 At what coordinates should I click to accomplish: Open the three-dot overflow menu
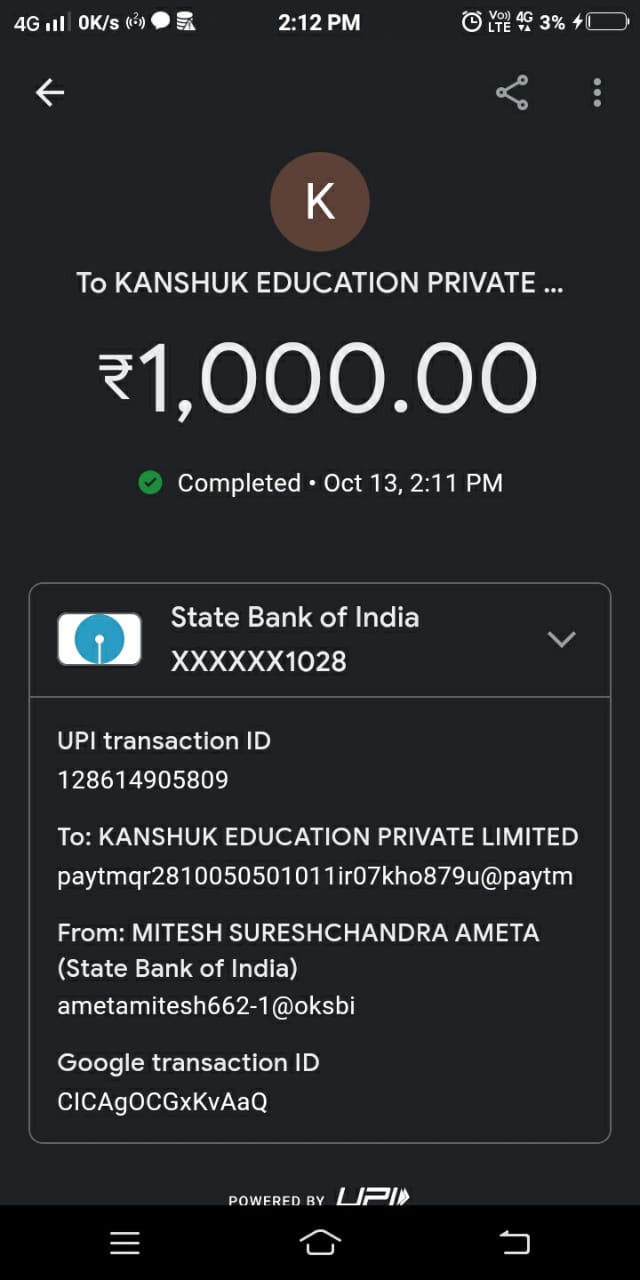(x=597, y=93)
